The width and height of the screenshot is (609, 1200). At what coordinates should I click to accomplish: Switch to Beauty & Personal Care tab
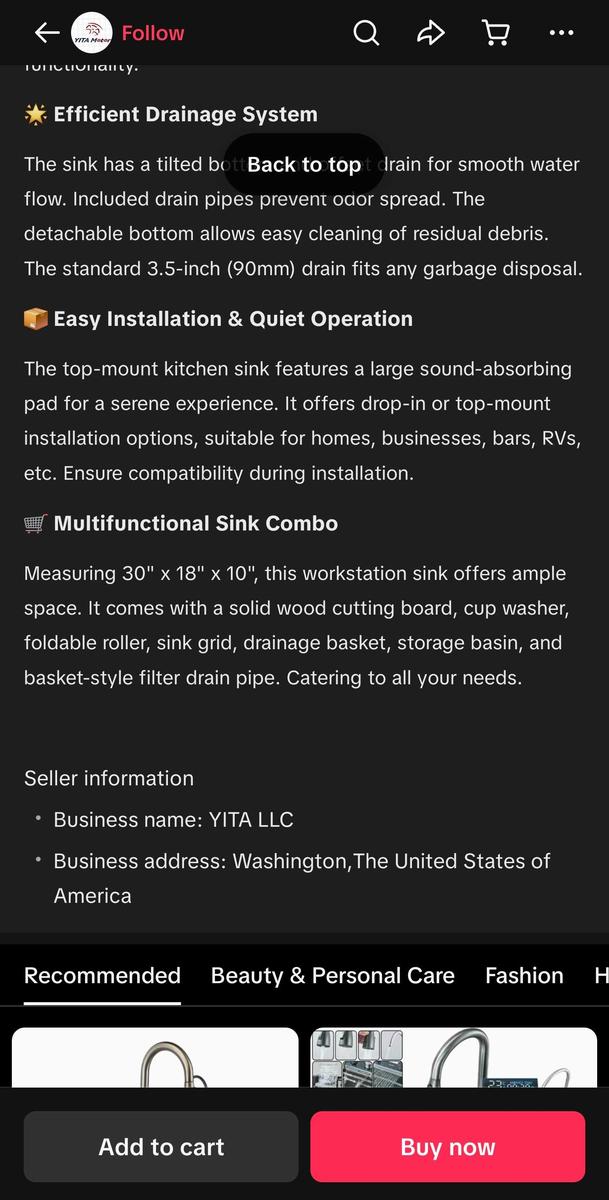pyautogui.click(x=332, y=975)
